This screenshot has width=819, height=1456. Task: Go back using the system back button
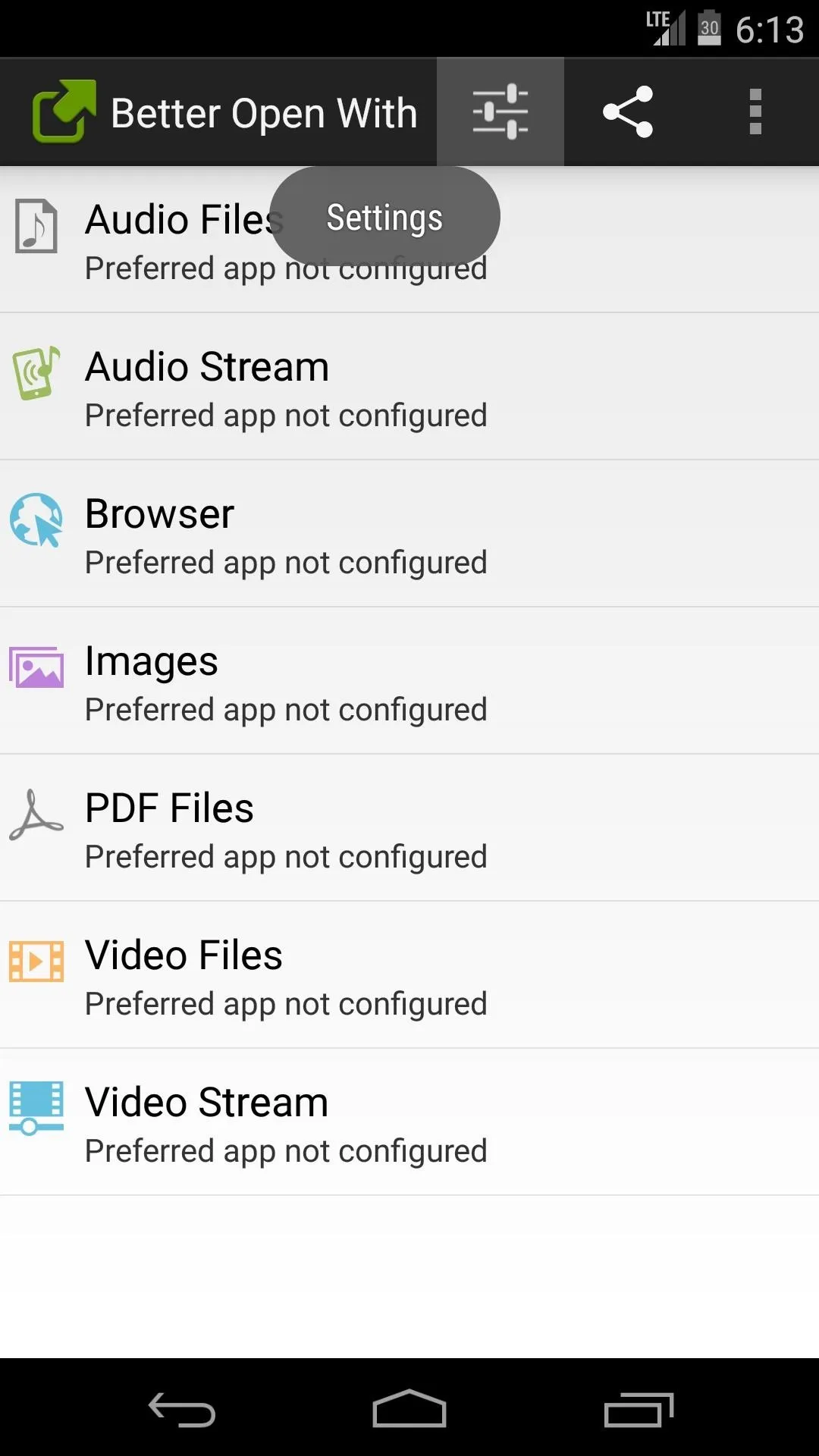[x=182, y=1410]
